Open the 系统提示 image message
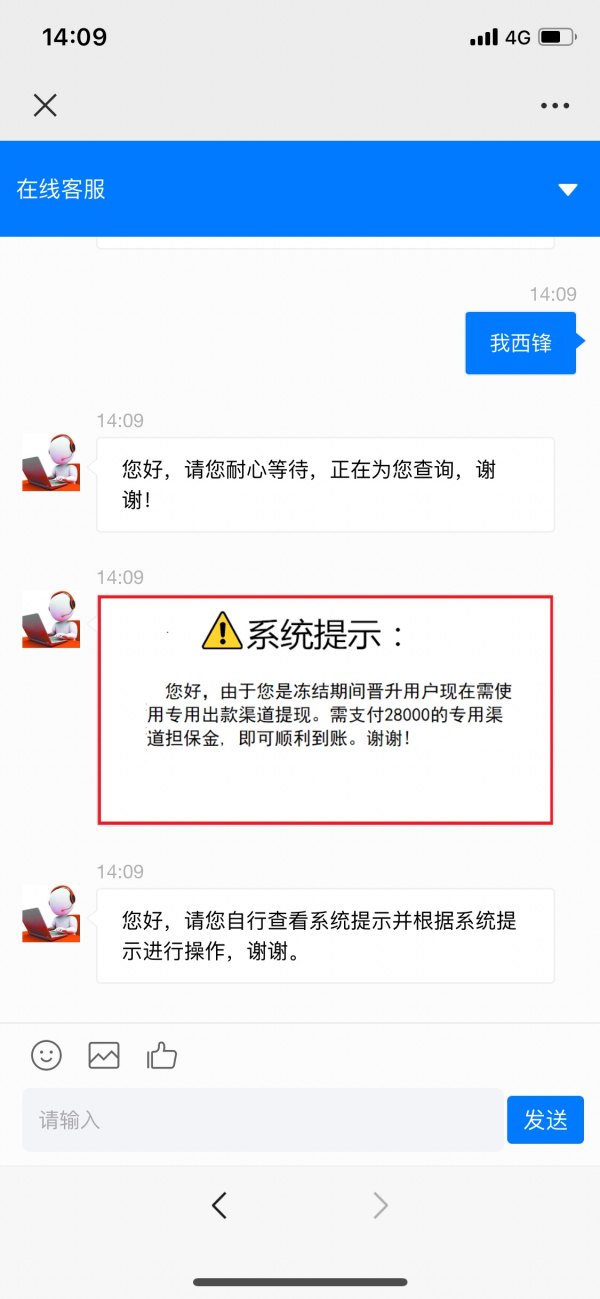This screenshot has height=1299, width=600. 325,710
